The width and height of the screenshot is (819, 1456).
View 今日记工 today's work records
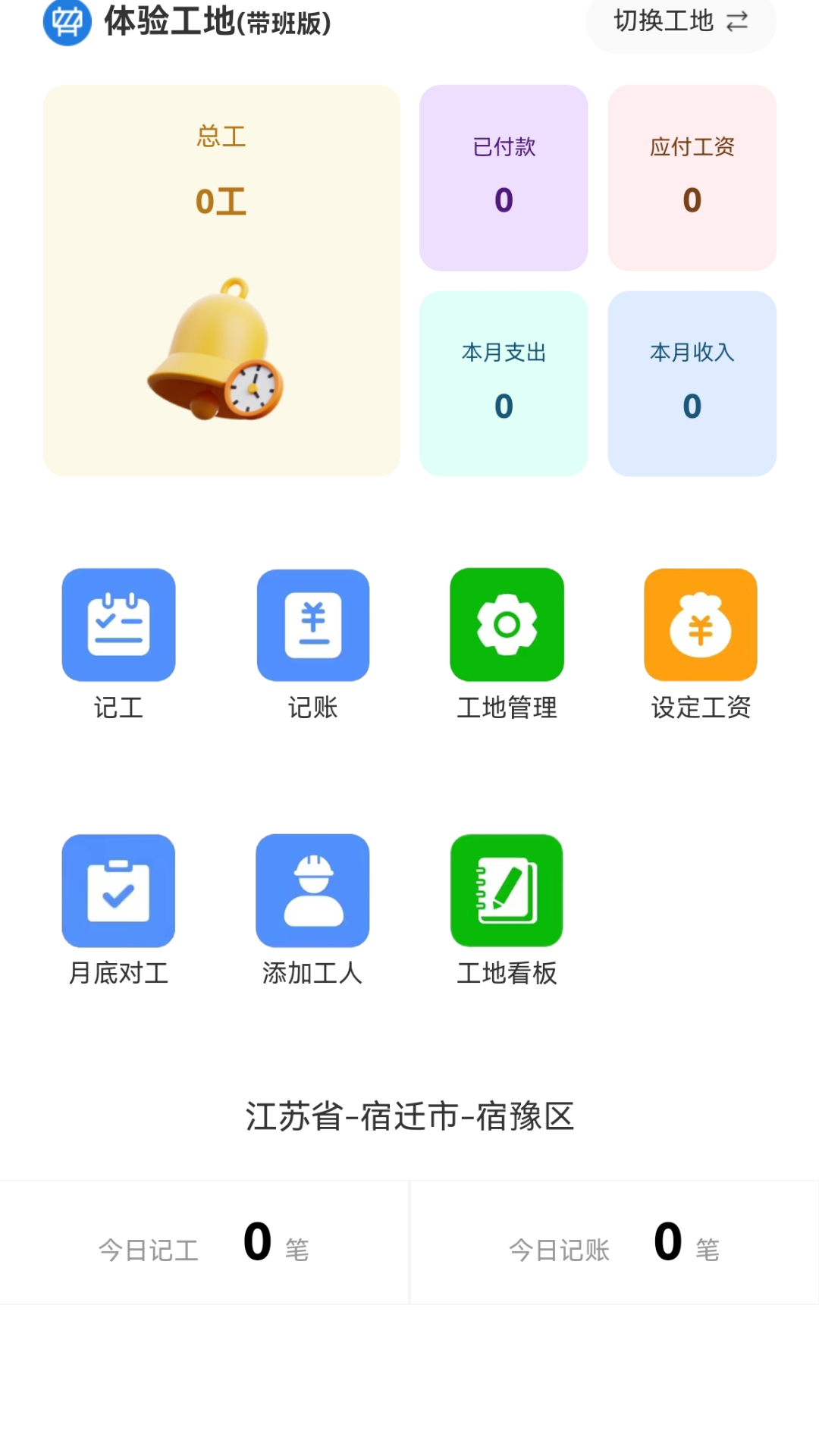[x=204, y=1243]
